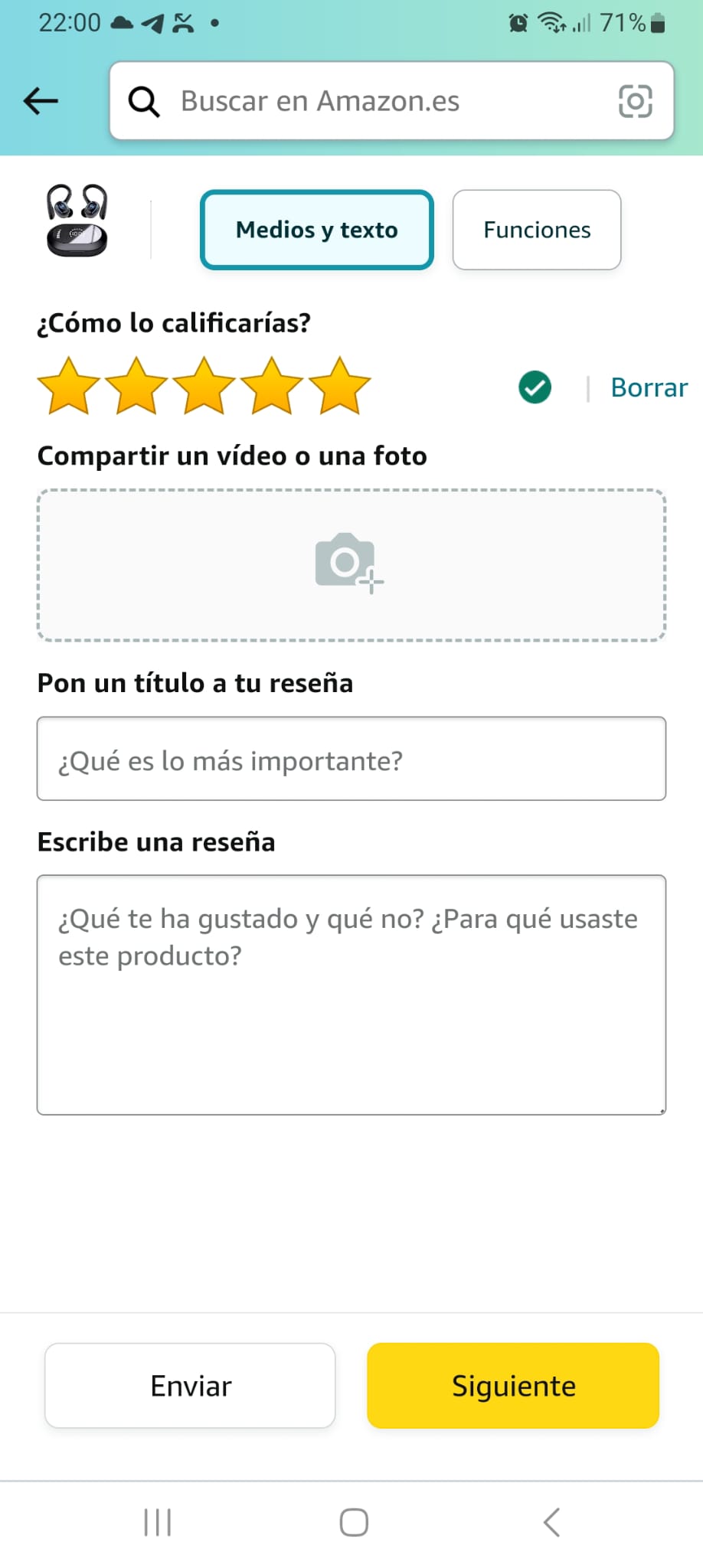Focus the review title field
The image size is (703, 1568).
click(x=351, y=759)
